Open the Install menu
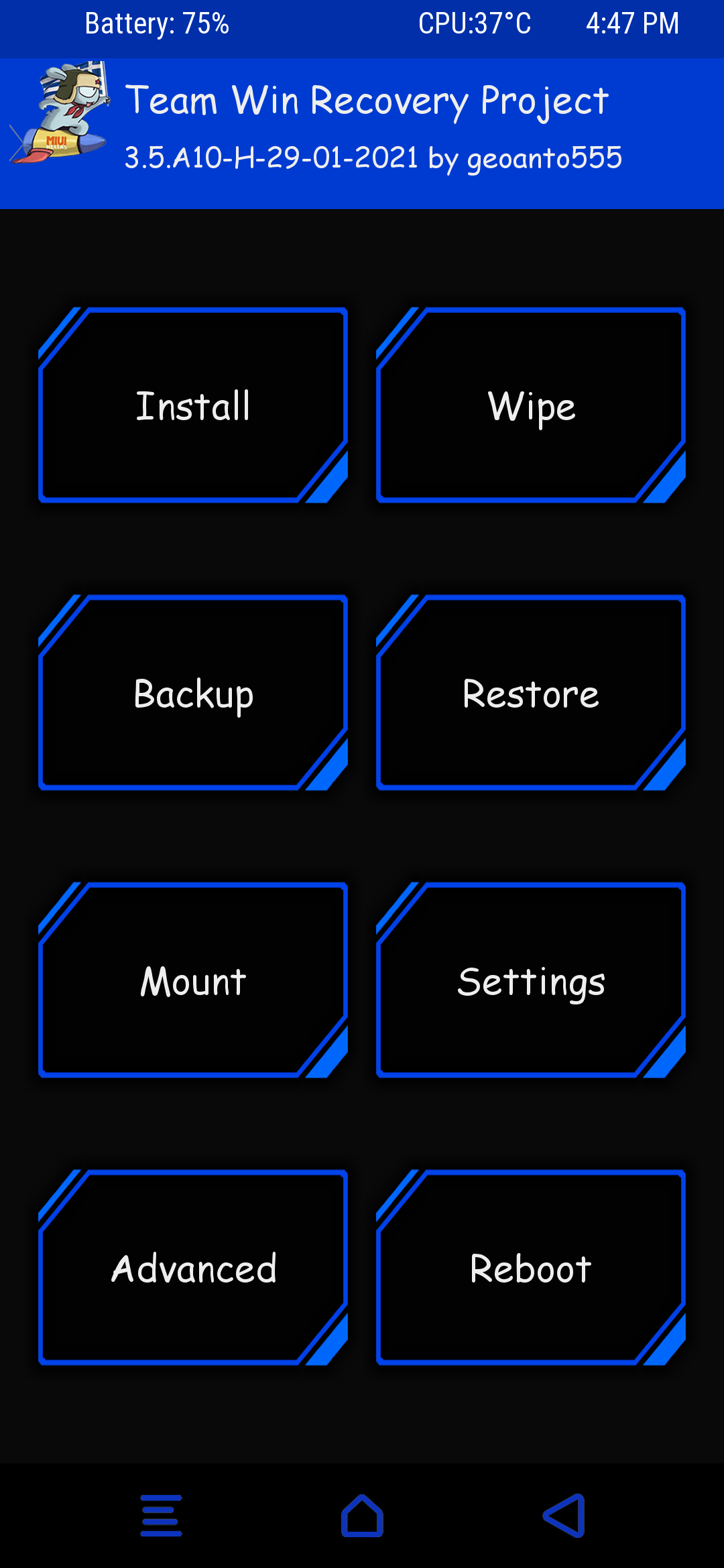Viewport: 724px width, 1568px height. coord(193,405)
